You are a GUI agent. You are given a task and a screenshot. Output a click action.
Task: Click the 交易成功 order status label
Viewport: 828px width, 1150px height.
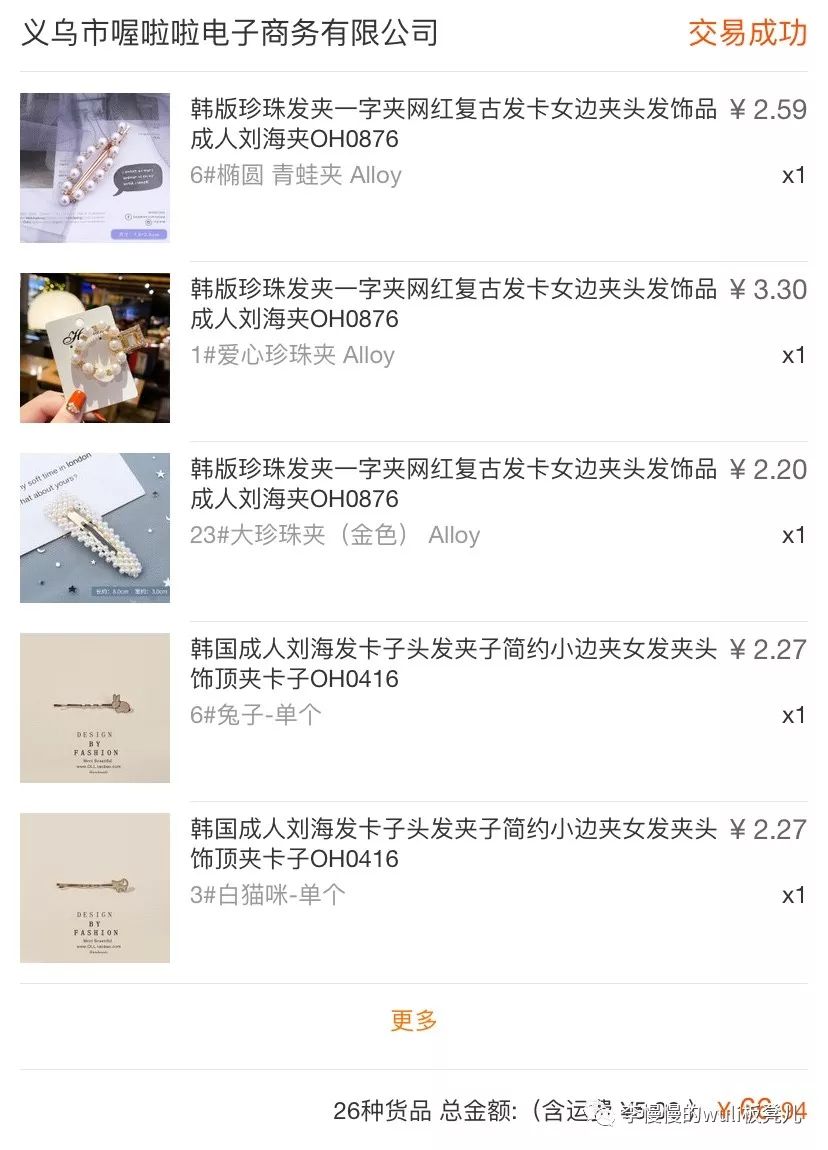(x=746, y=33)
